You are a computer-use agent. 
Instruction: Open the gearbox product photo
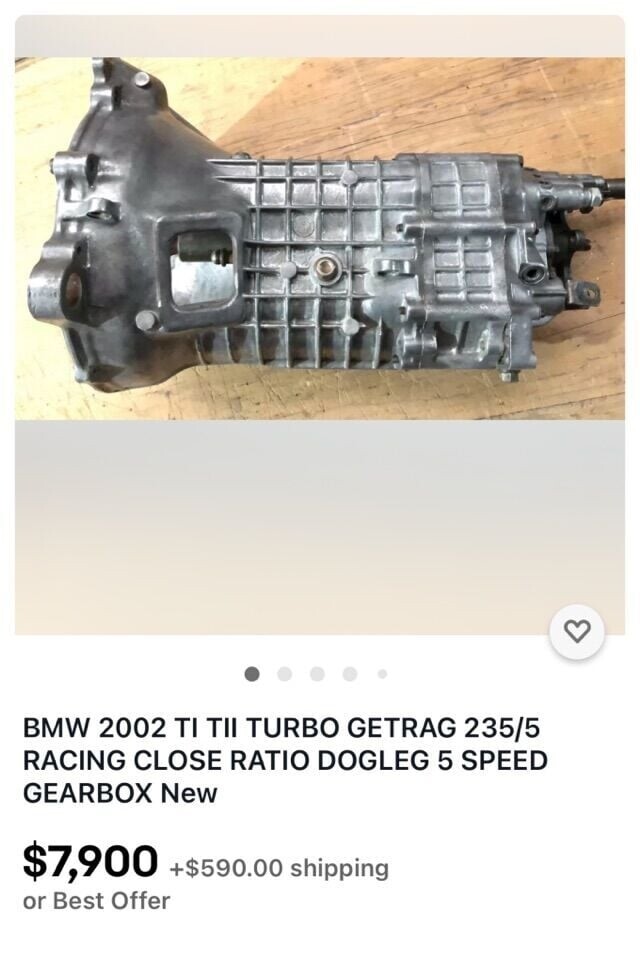(320, 240)
